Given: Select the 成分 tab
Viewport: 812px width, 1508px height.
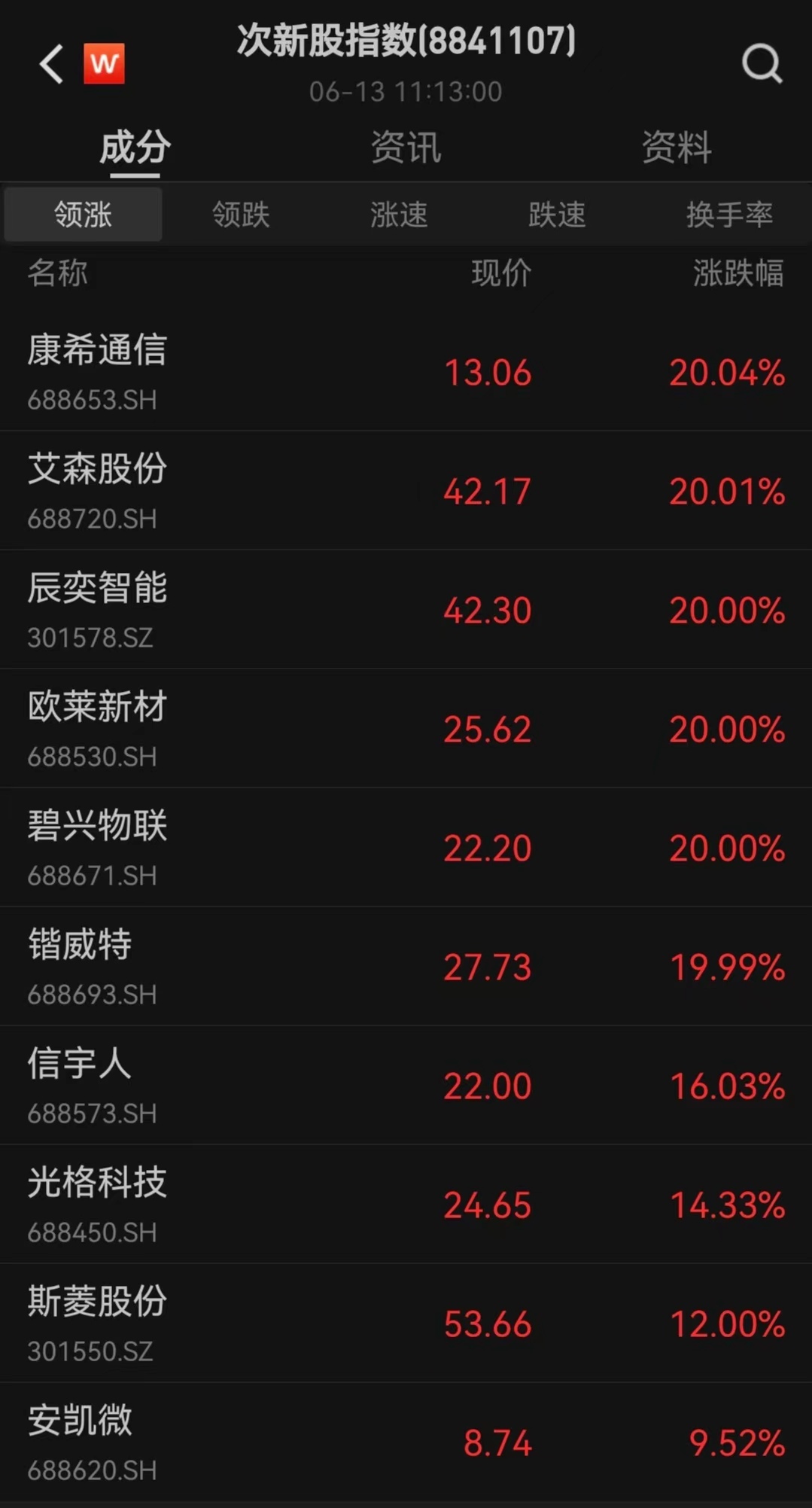Looking at the screenshot, I should (x=135, y=147).
